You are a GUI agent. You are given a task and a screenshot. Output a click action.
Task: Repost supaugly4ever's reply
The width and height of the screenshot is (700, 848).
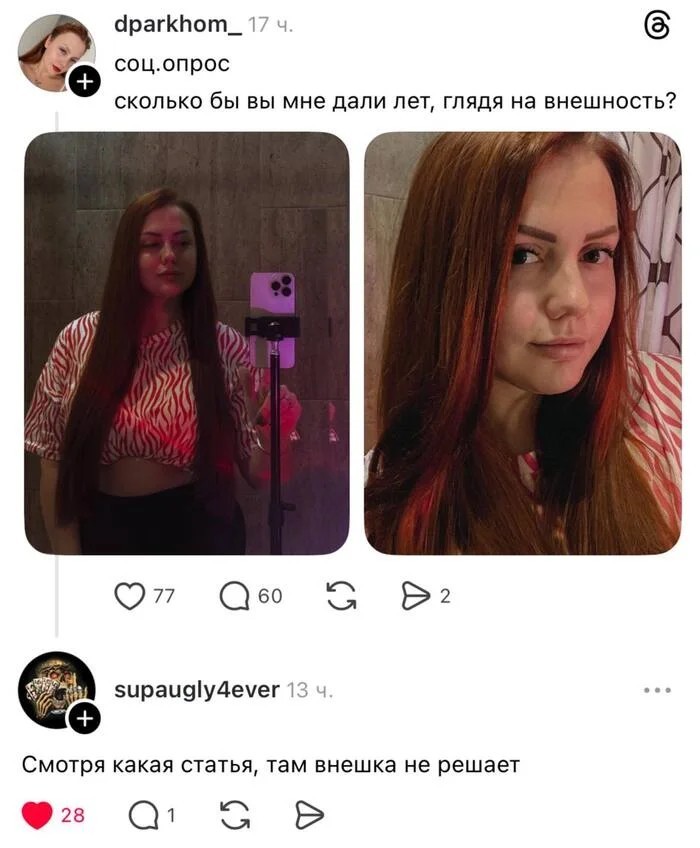[234, 816]
